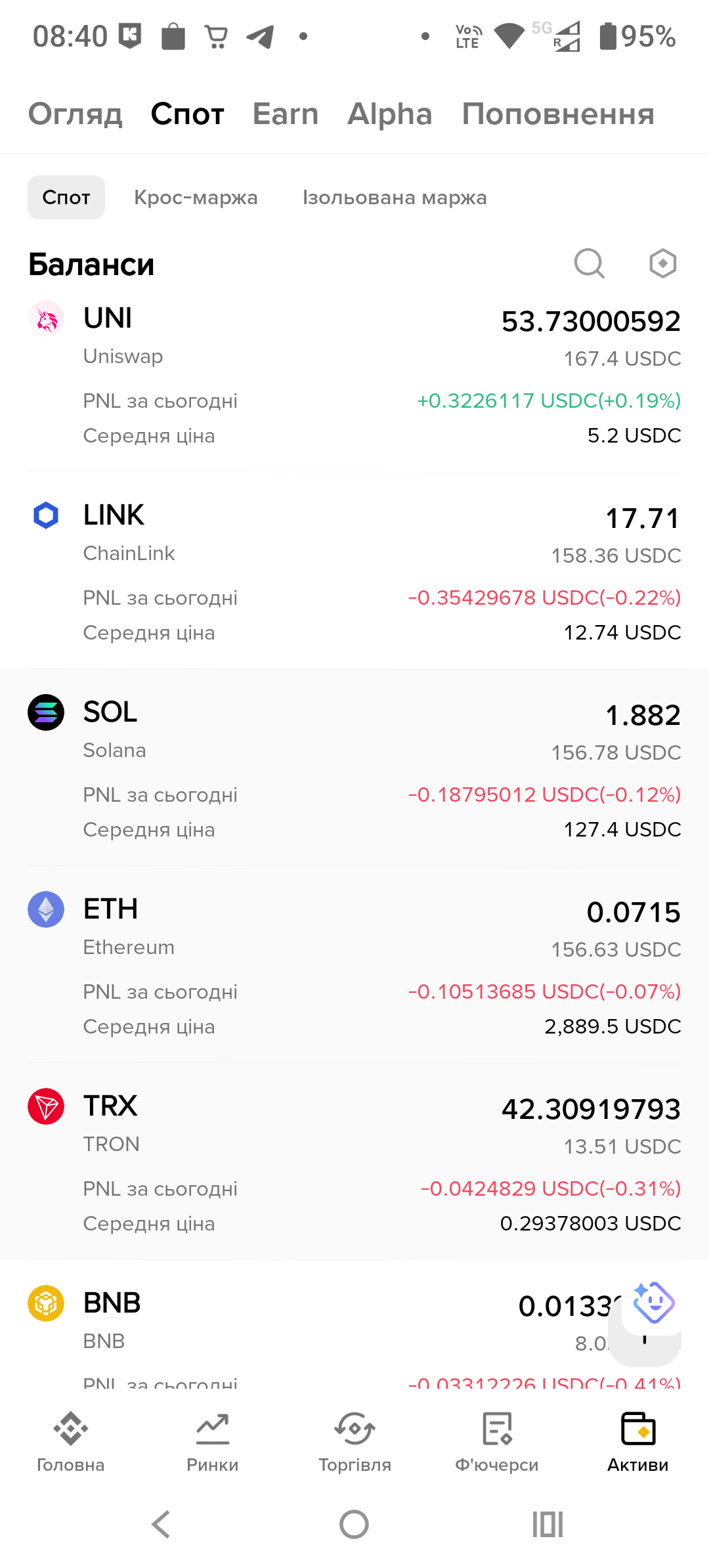
Task: Switch to the Огляд tab
Action: click(x=75, y=114)
